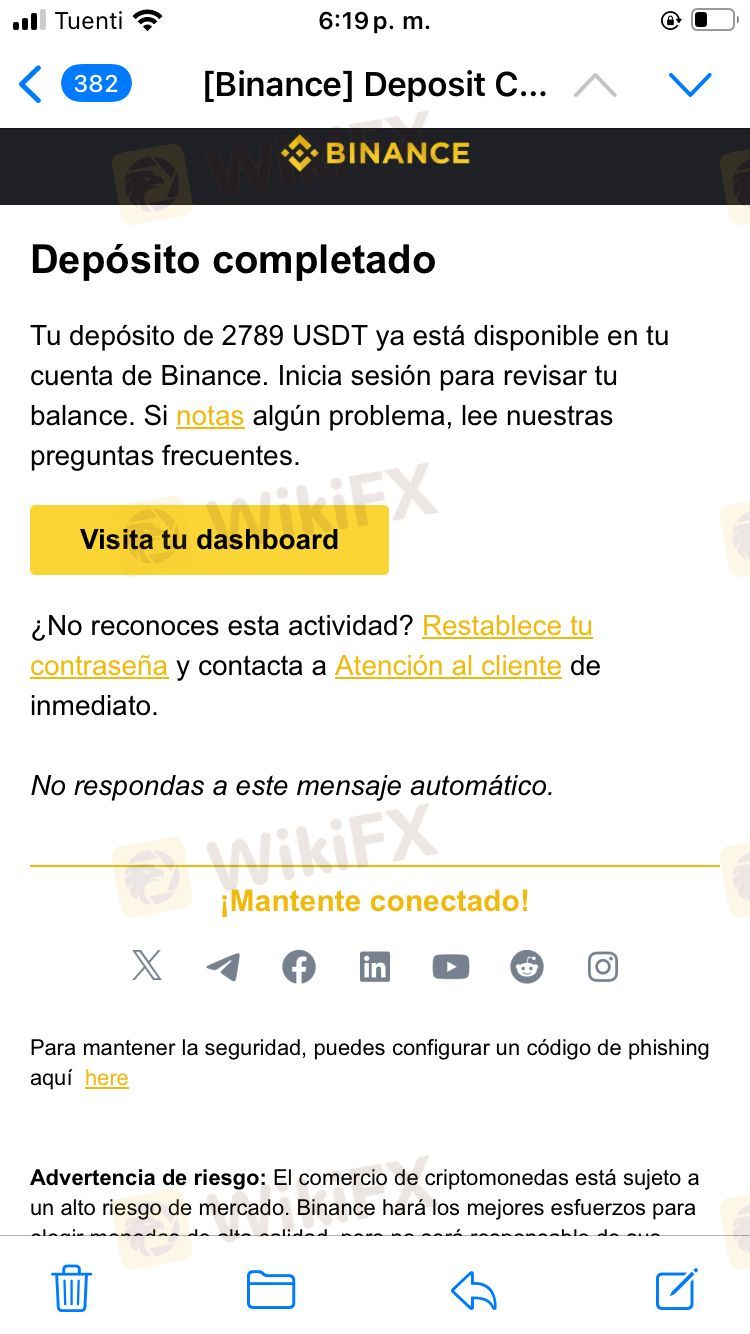Follow the 'here' phishing code link
This screenshot has width=750, height=1334.
point(107,1078)
